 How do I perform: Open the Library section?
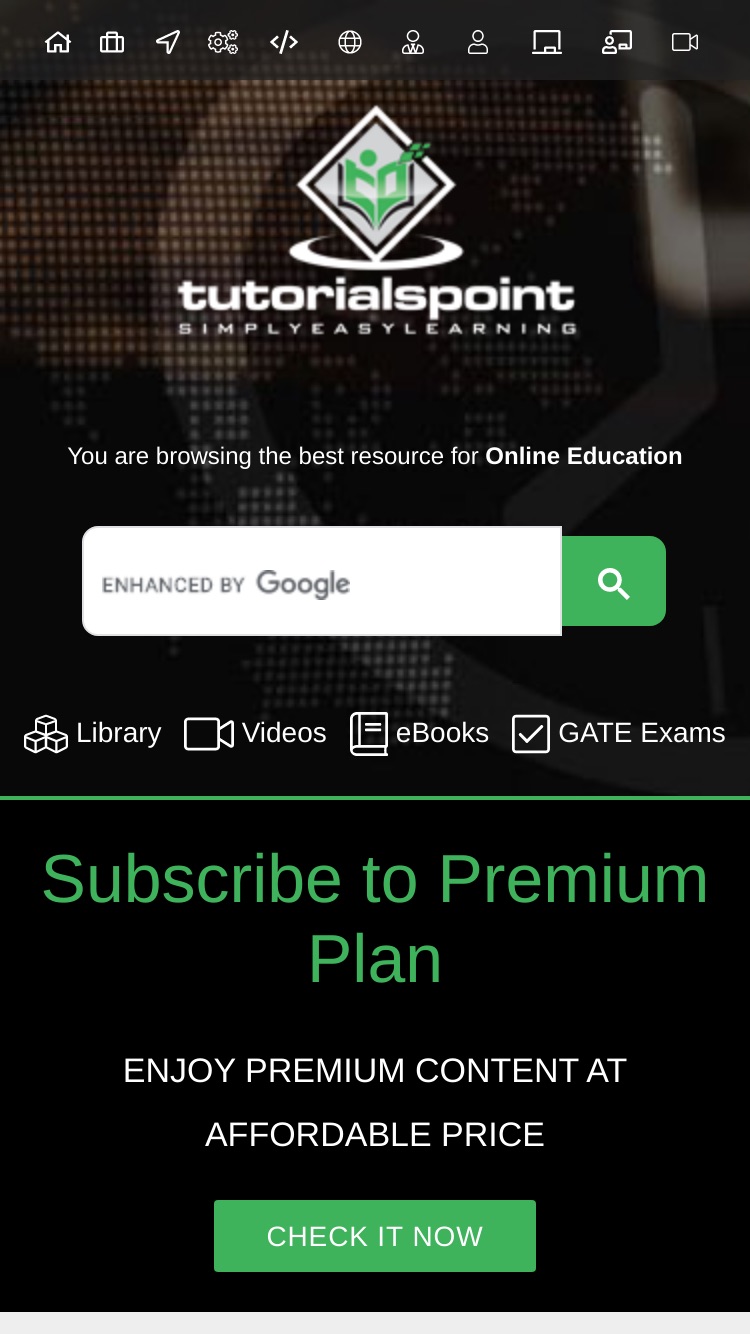tap(93, 733)
